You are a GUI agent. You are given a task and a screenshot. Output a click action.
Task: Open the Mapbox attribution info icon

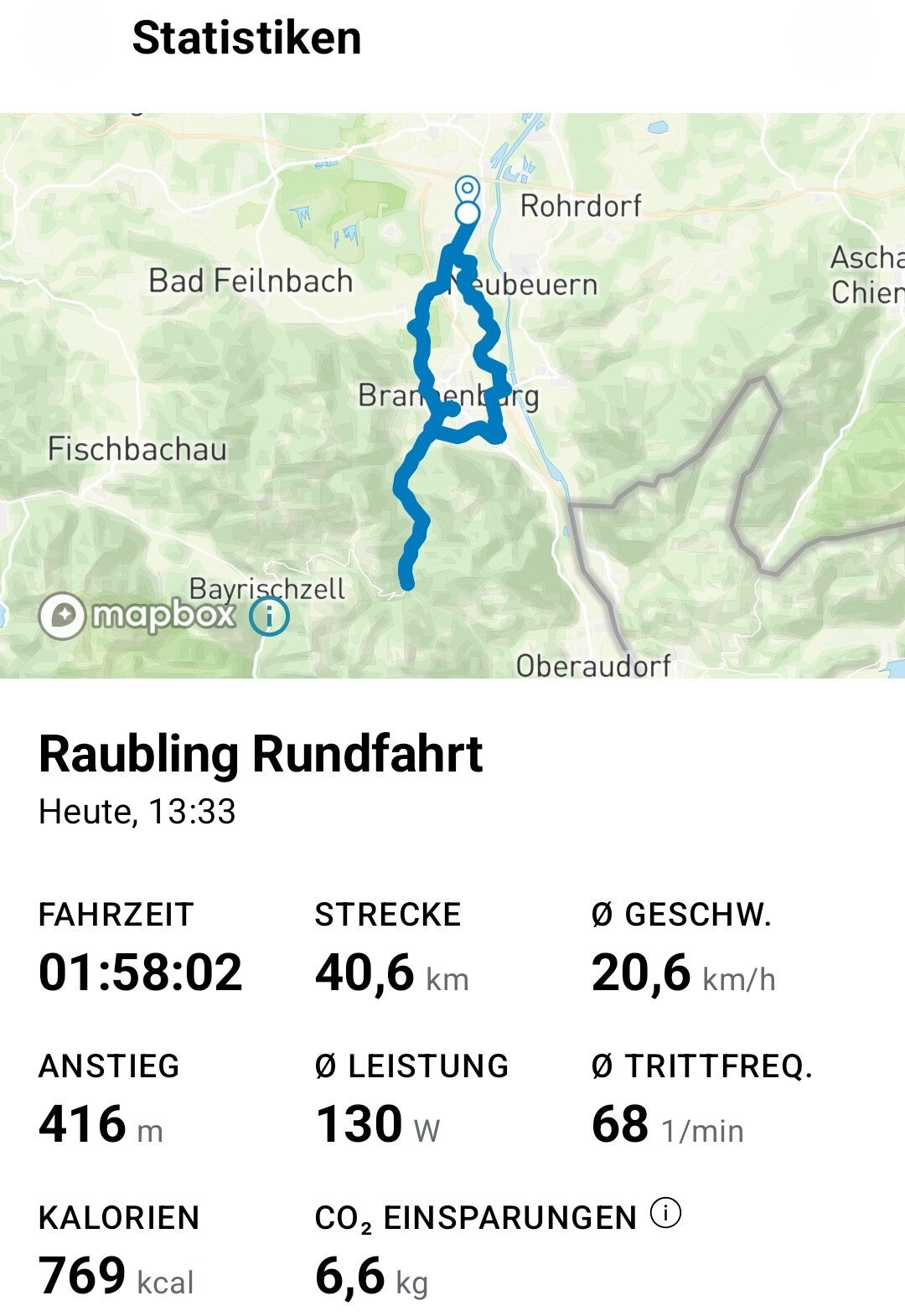click(x=269, y=617)
